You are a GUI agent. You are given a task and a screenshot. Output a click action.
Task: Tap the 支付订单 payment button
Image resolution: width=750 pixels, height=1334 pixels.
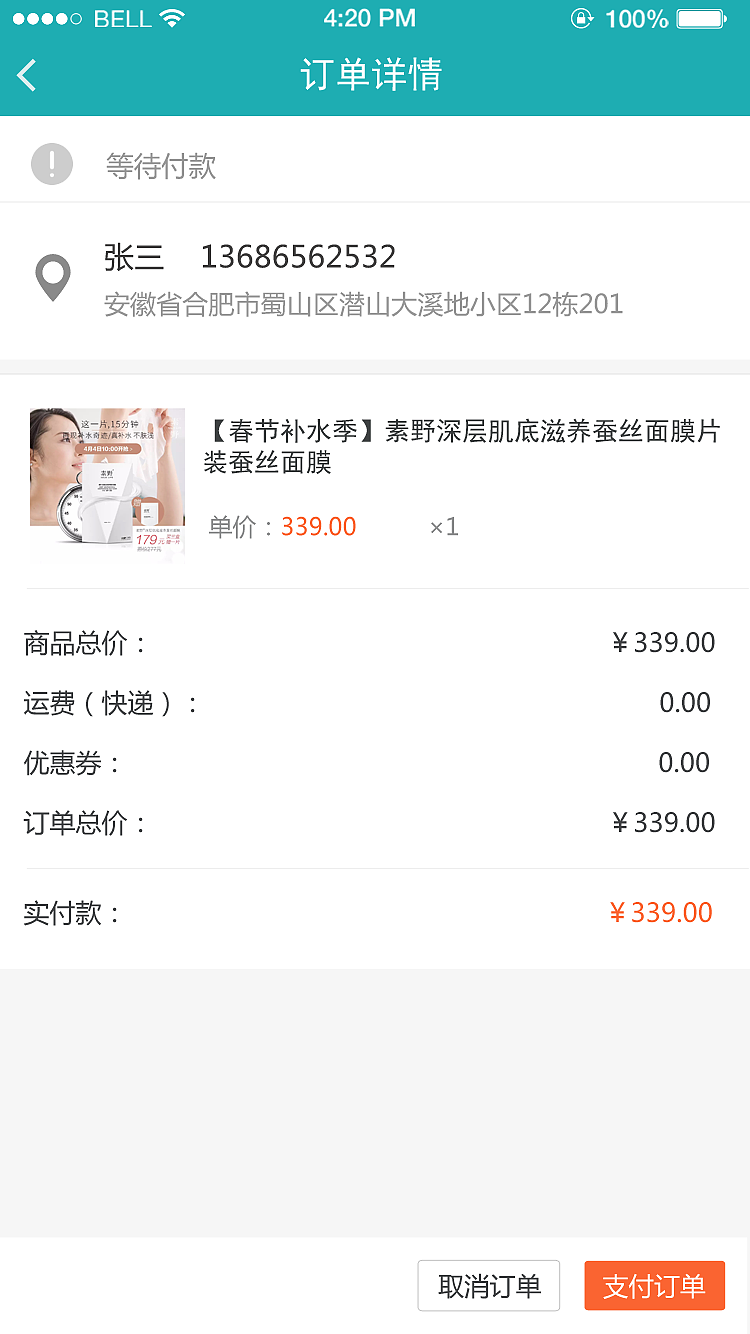[x=654, y=1285]
